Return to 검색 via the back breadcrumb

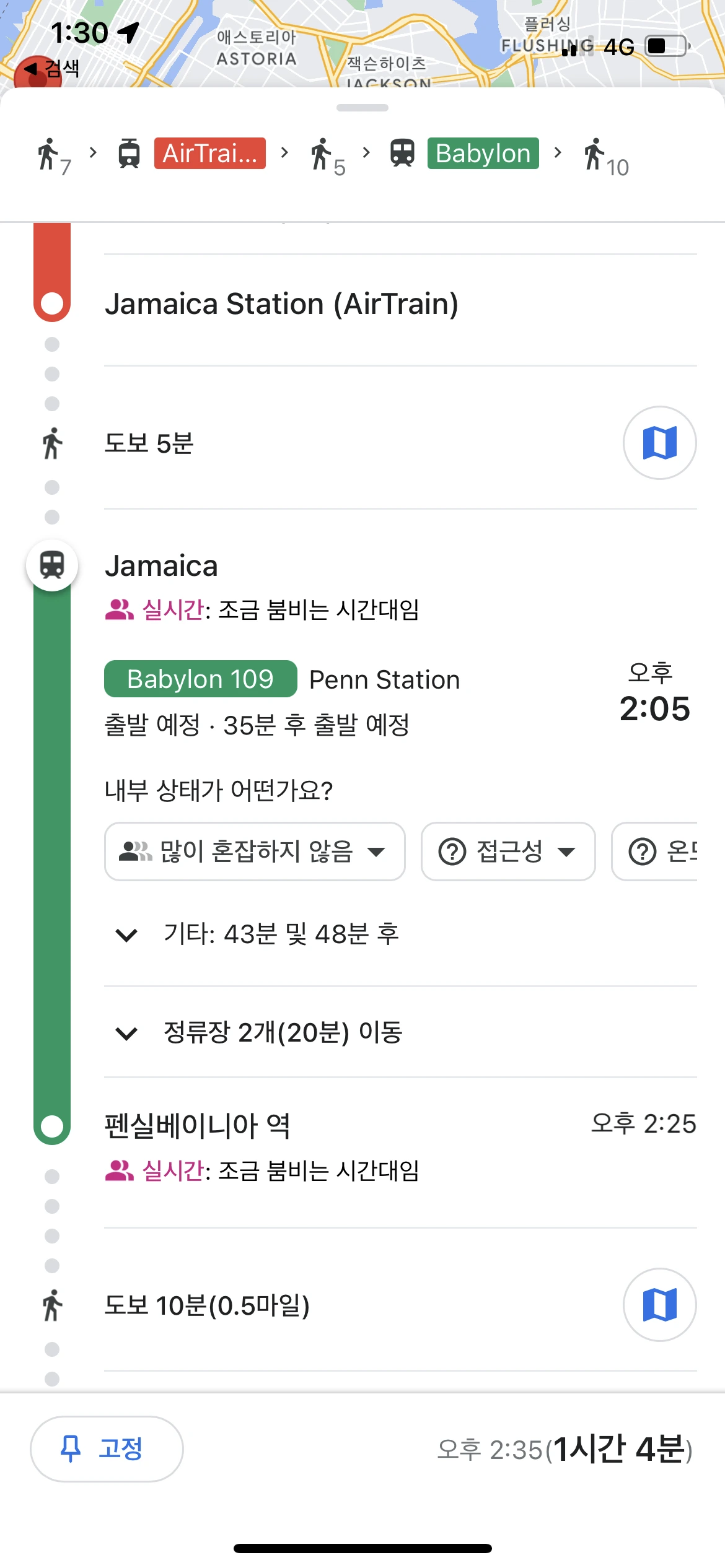[x=52, y=68]
